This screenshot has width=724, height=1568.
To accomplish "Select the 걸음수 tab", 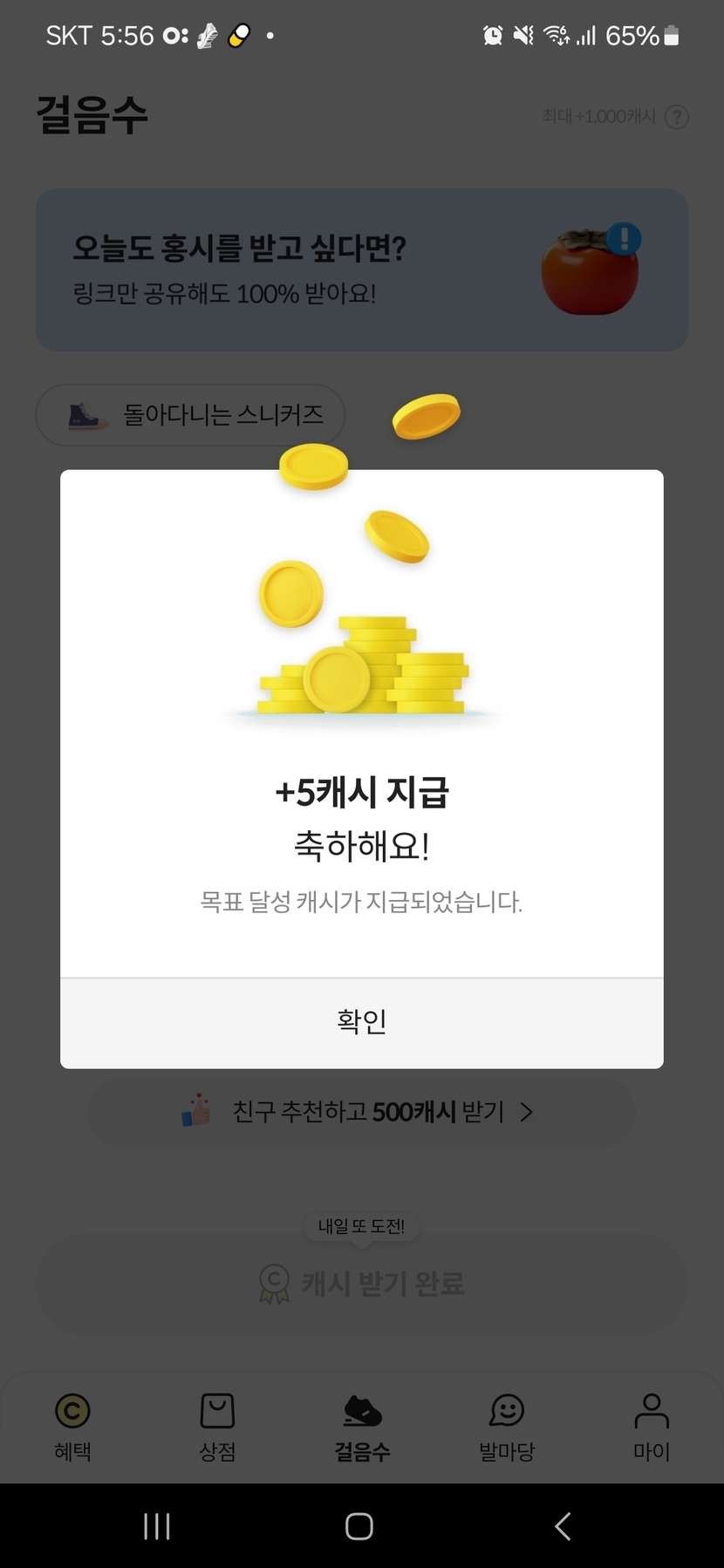I will pos(362,1426).
